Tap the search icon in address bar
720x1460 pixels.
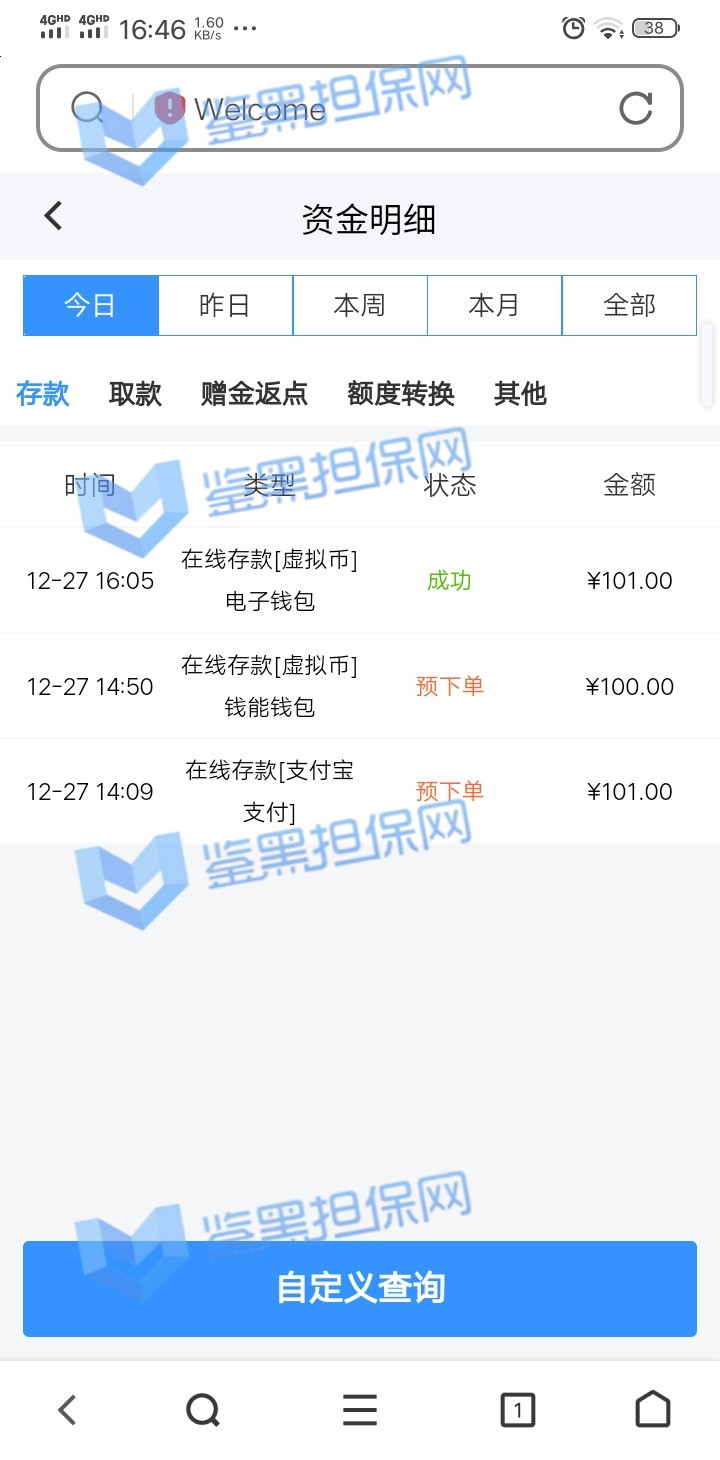pos(88,108)
